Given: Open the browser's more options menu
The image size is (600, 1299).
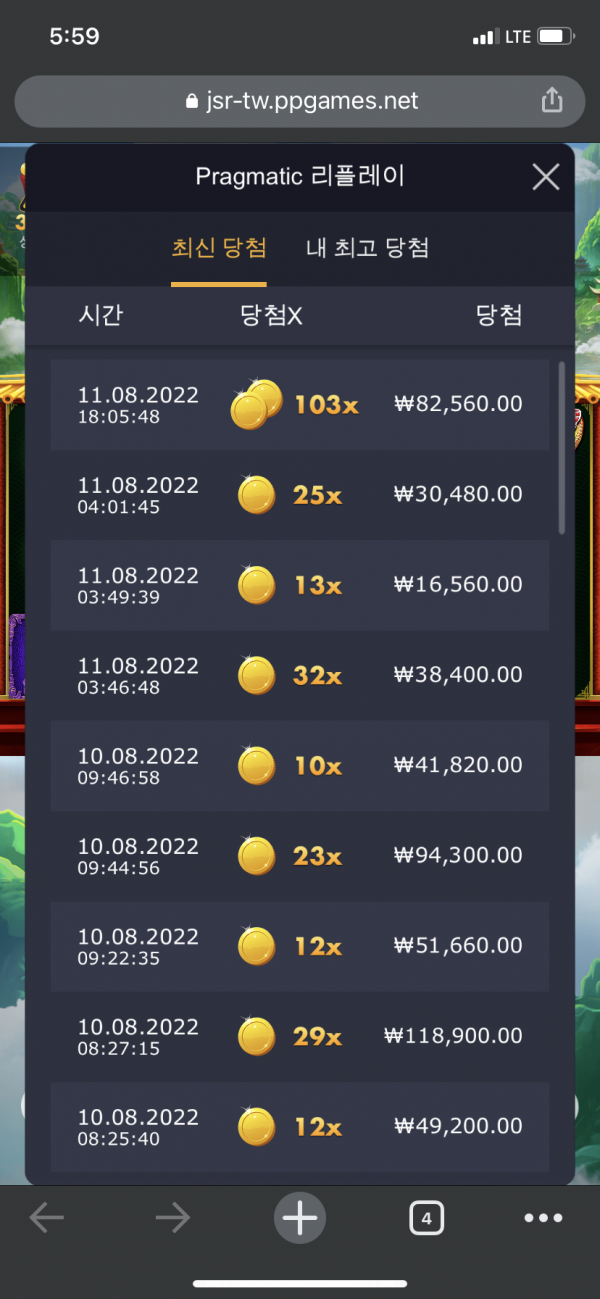Looking at the screenshot, I should point(543,1217).
